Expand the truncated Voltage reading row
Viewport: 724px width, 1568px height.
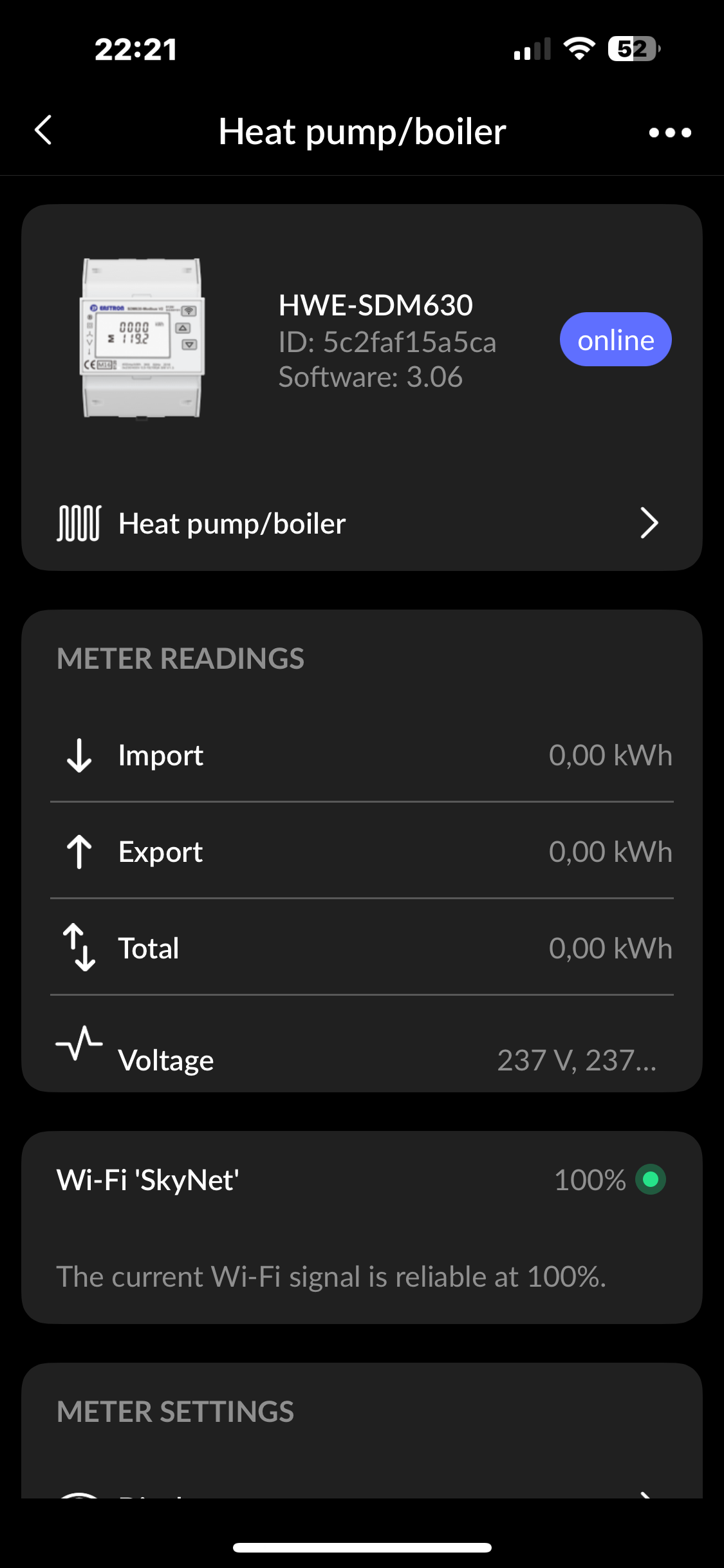tap(361, 1059)
